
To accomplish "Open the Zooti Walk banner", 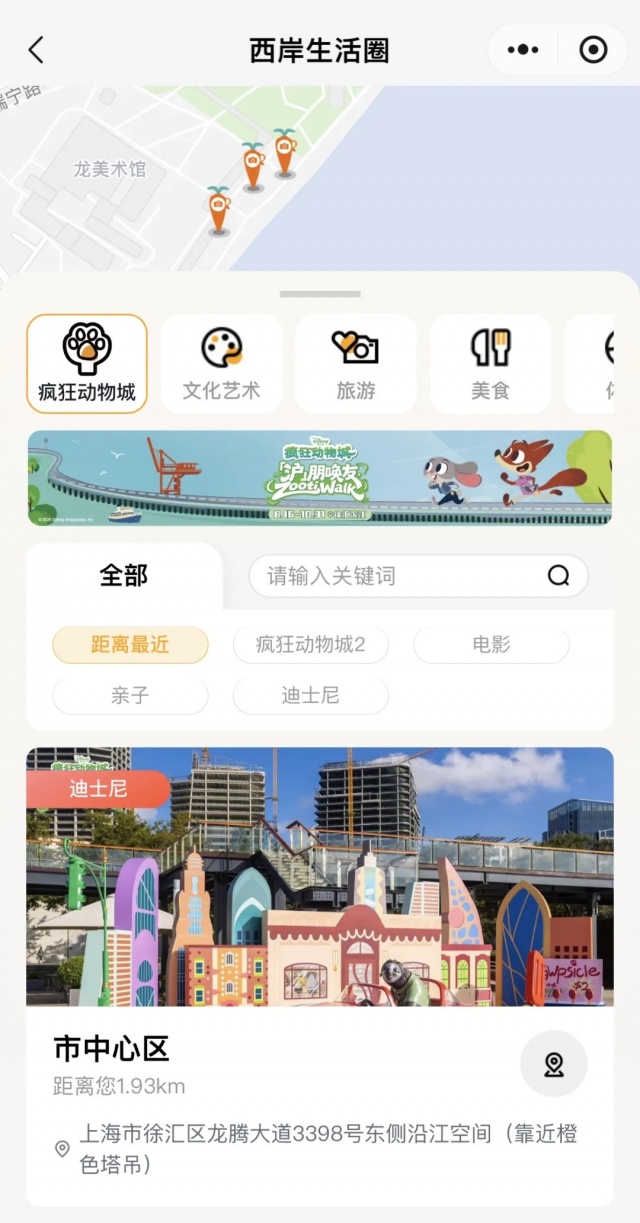I will tap(320, 478).
